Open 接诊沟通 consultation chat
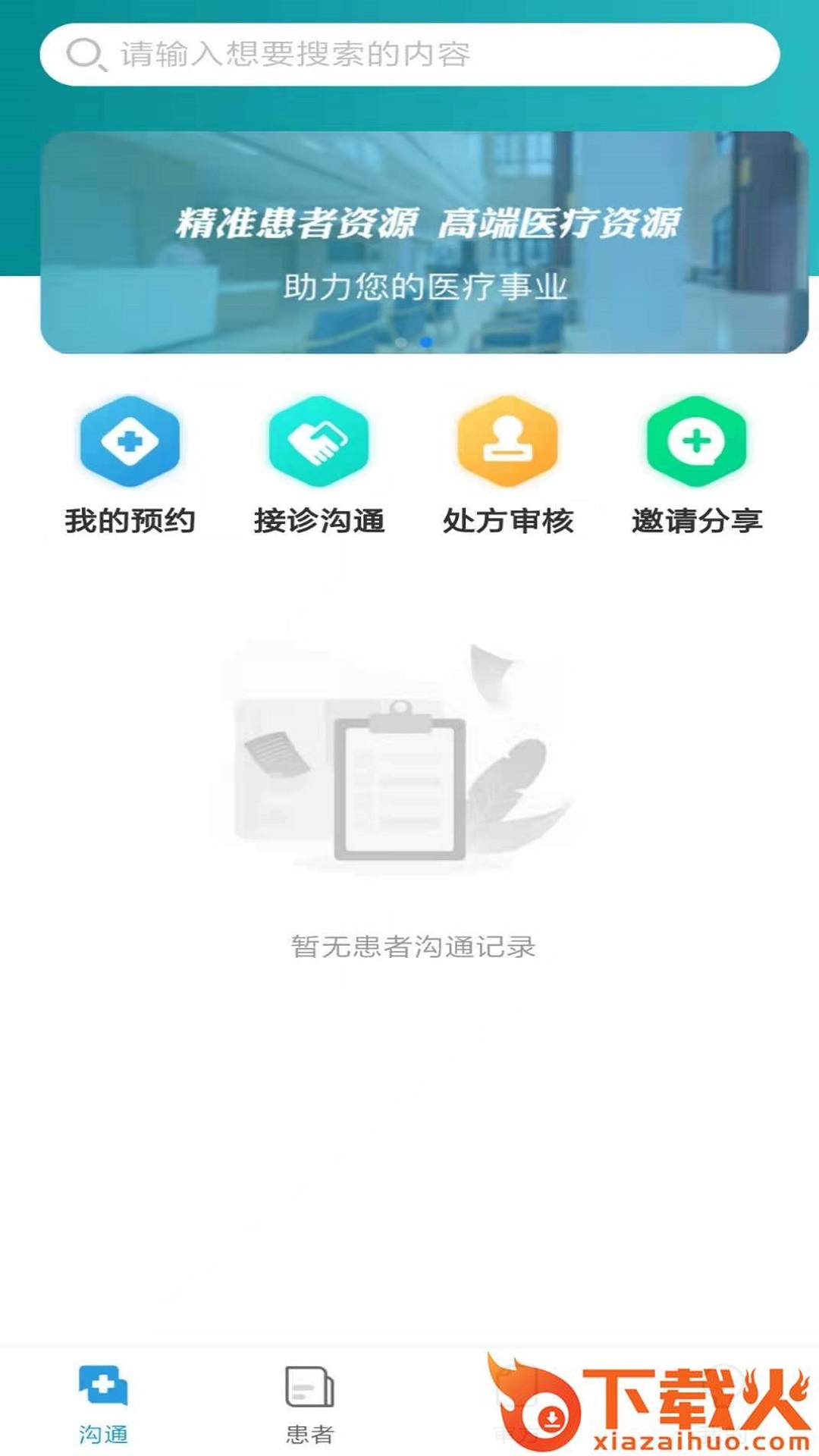This screenshot has width=819, height=1456. 318,464
